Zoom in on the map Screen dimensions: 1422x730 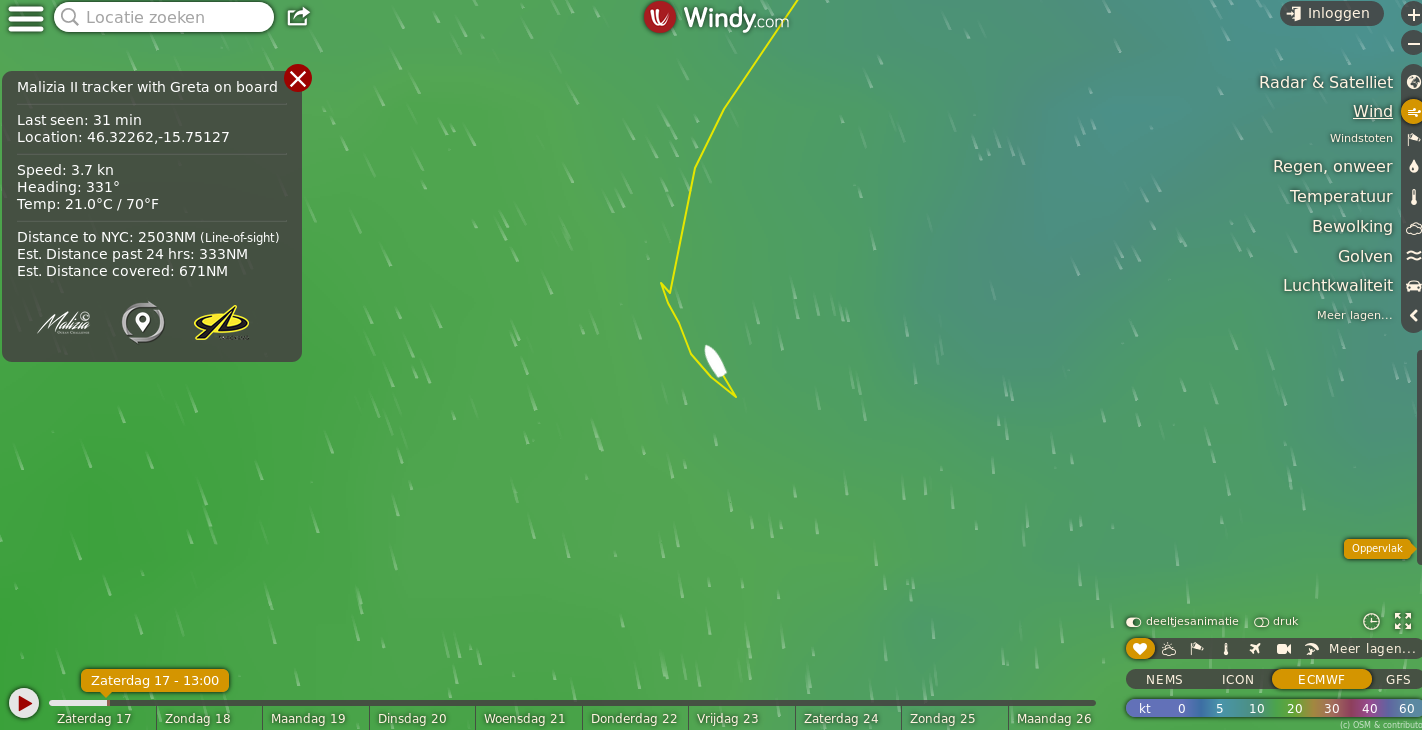coord(1412,15)
